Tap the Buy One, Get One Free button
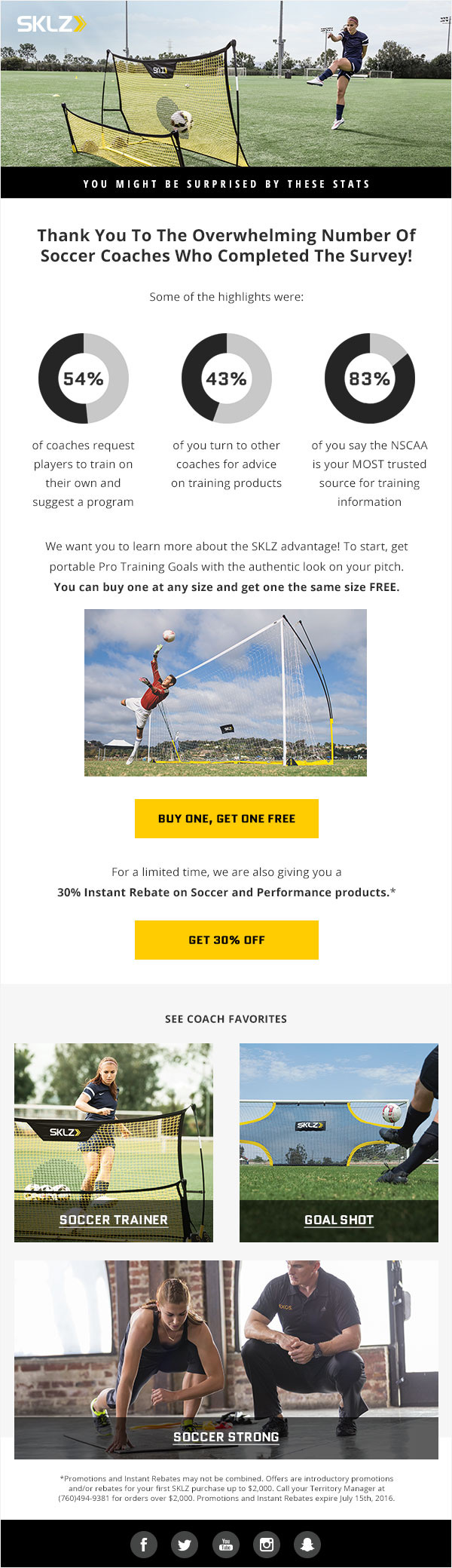 coord(226,818)
